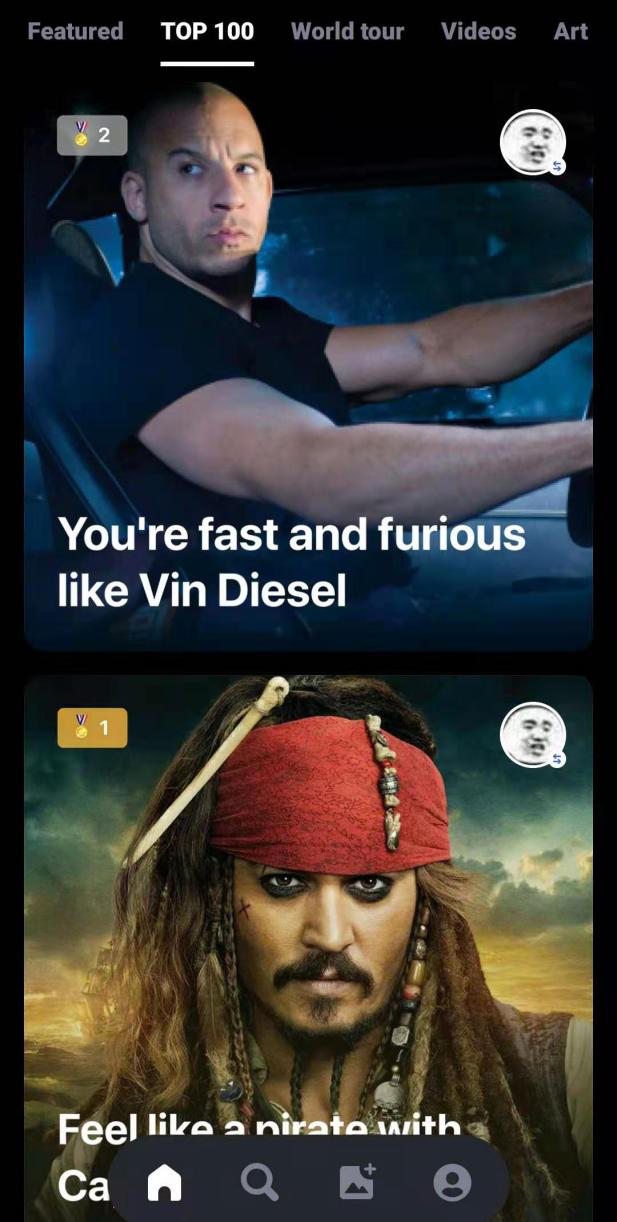The width and height of the screenshot is (617, 1222).
Task: Go to the home tab
Action: [165, 1183]
